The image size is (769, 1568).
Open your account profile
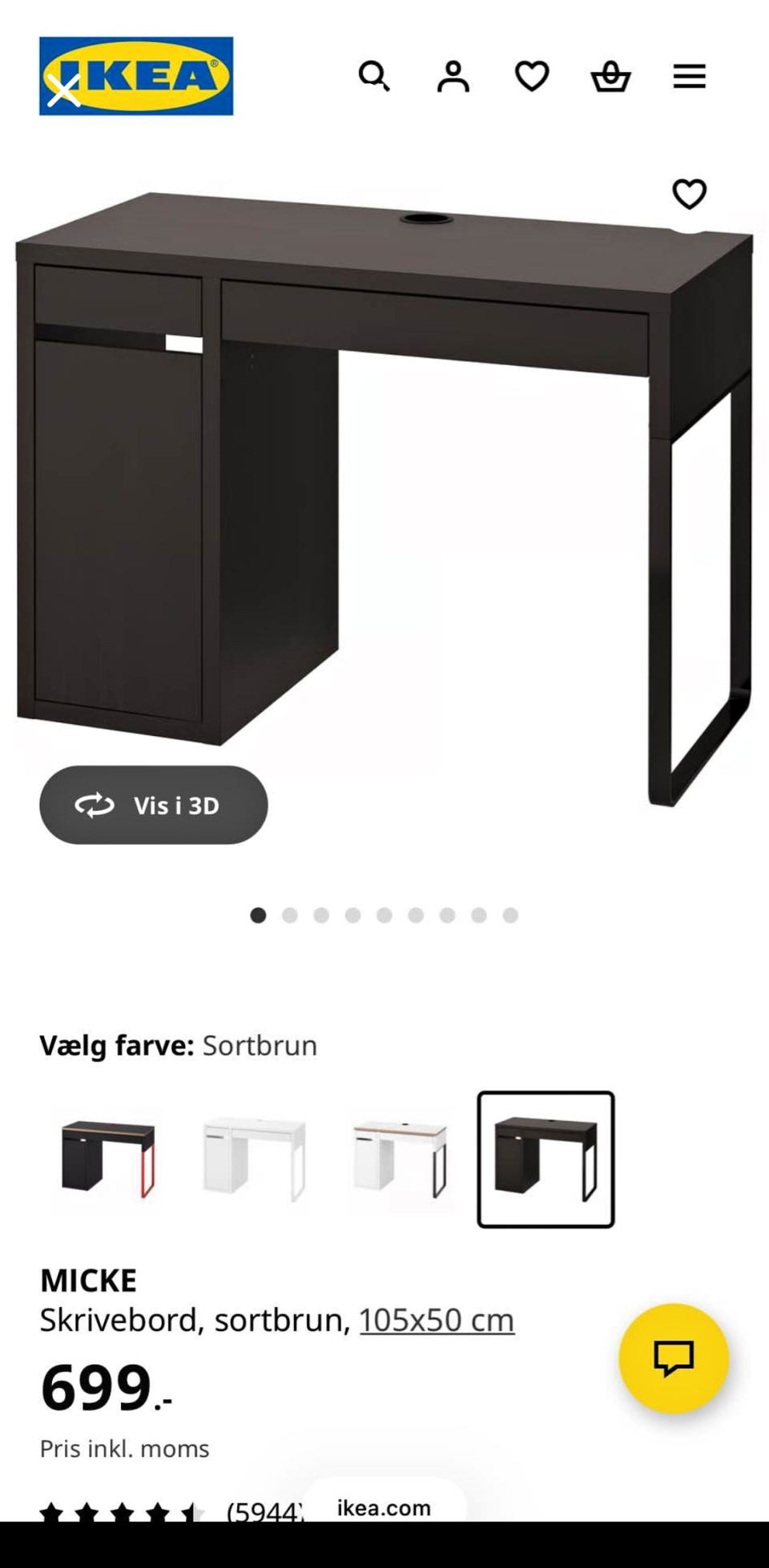(x=453, y=77)
